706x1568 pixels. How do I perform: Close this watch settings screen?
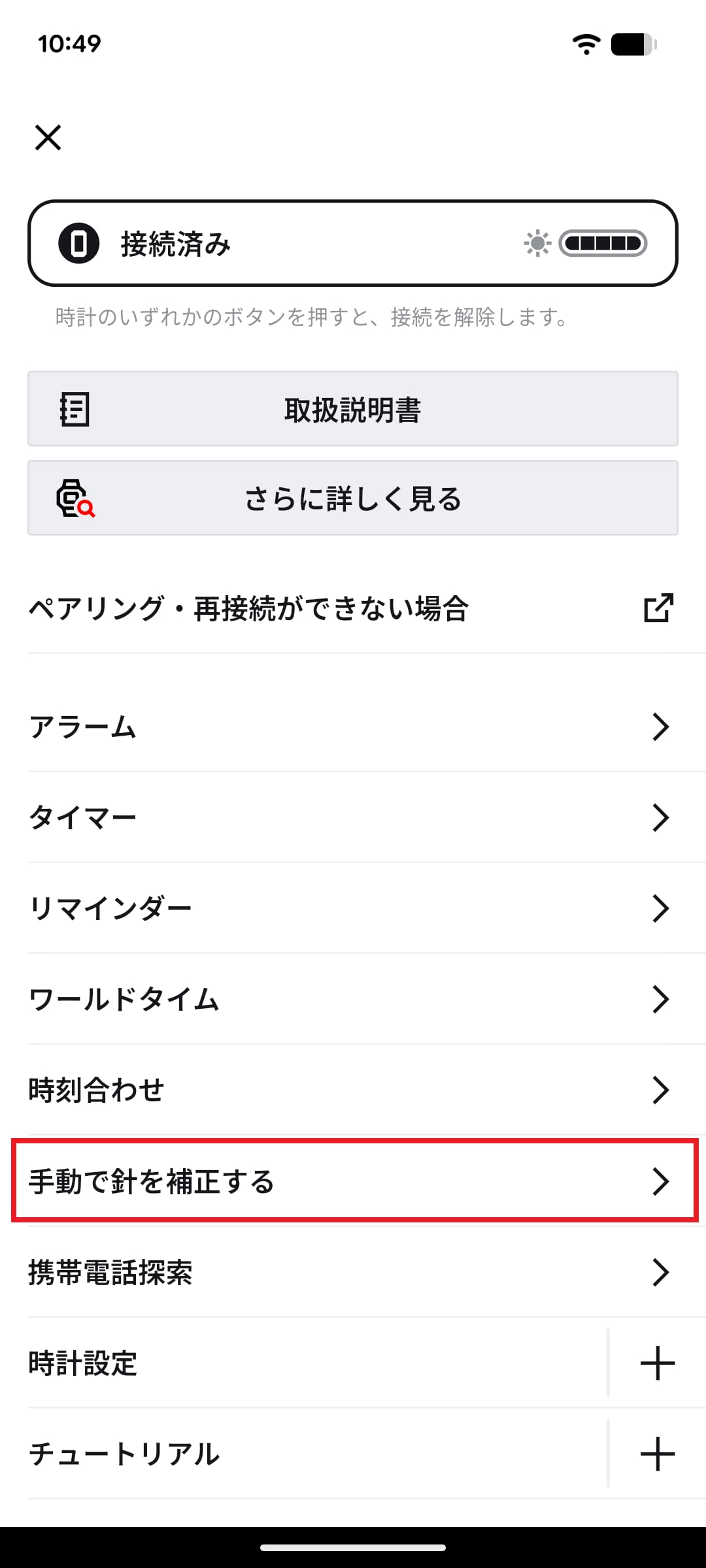(x=48, y=138)
